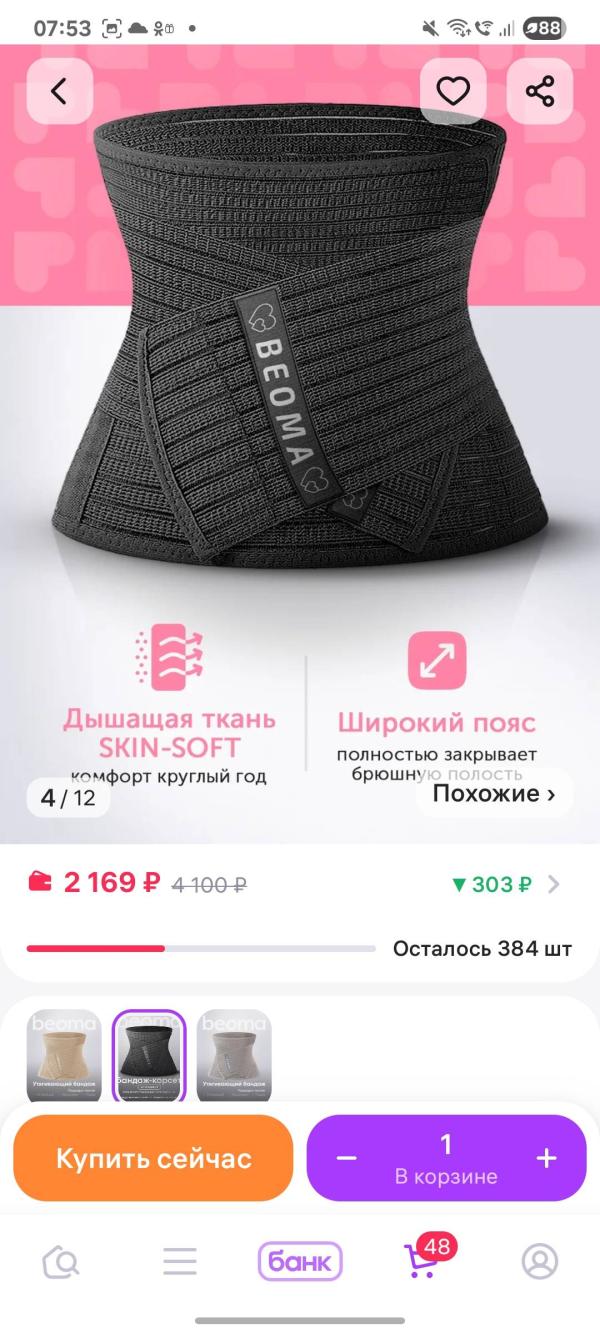
Task: Add product to favorites with heart icon
Action: pyautogui.click(x=453, y=92)
